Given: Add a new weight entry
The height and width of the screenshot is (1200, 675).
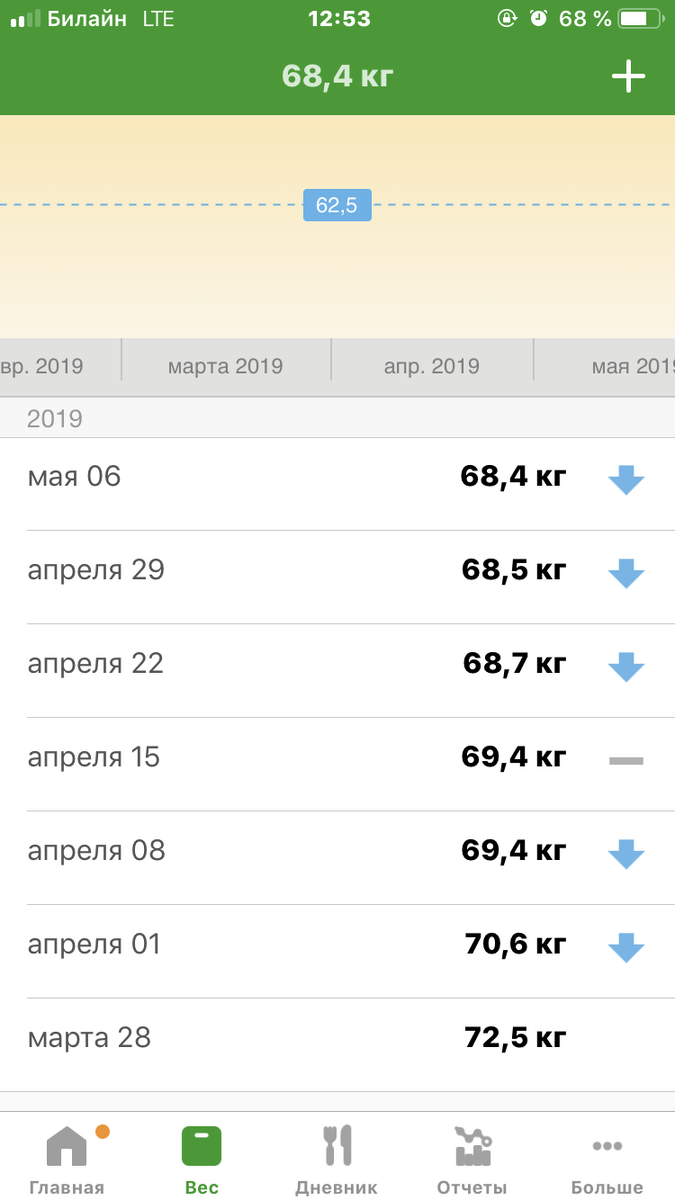Looking at the screenshot, I should 628,77.
